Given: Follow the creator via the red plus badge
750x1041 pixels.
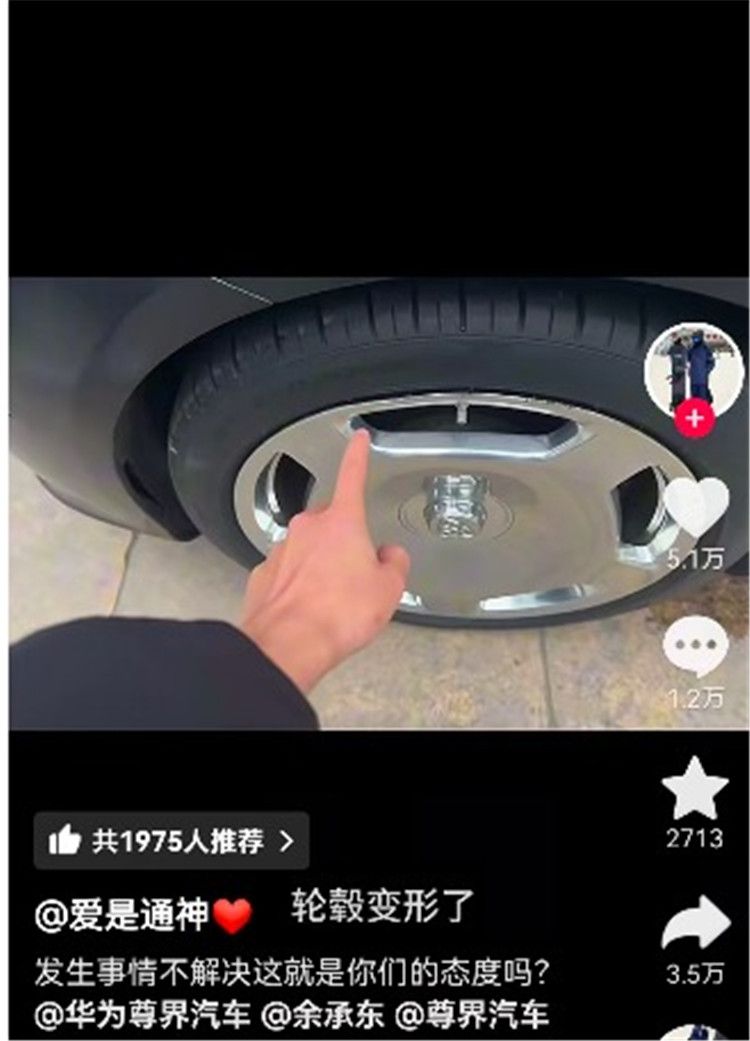Looking at the screenshot, I should 695,418.
